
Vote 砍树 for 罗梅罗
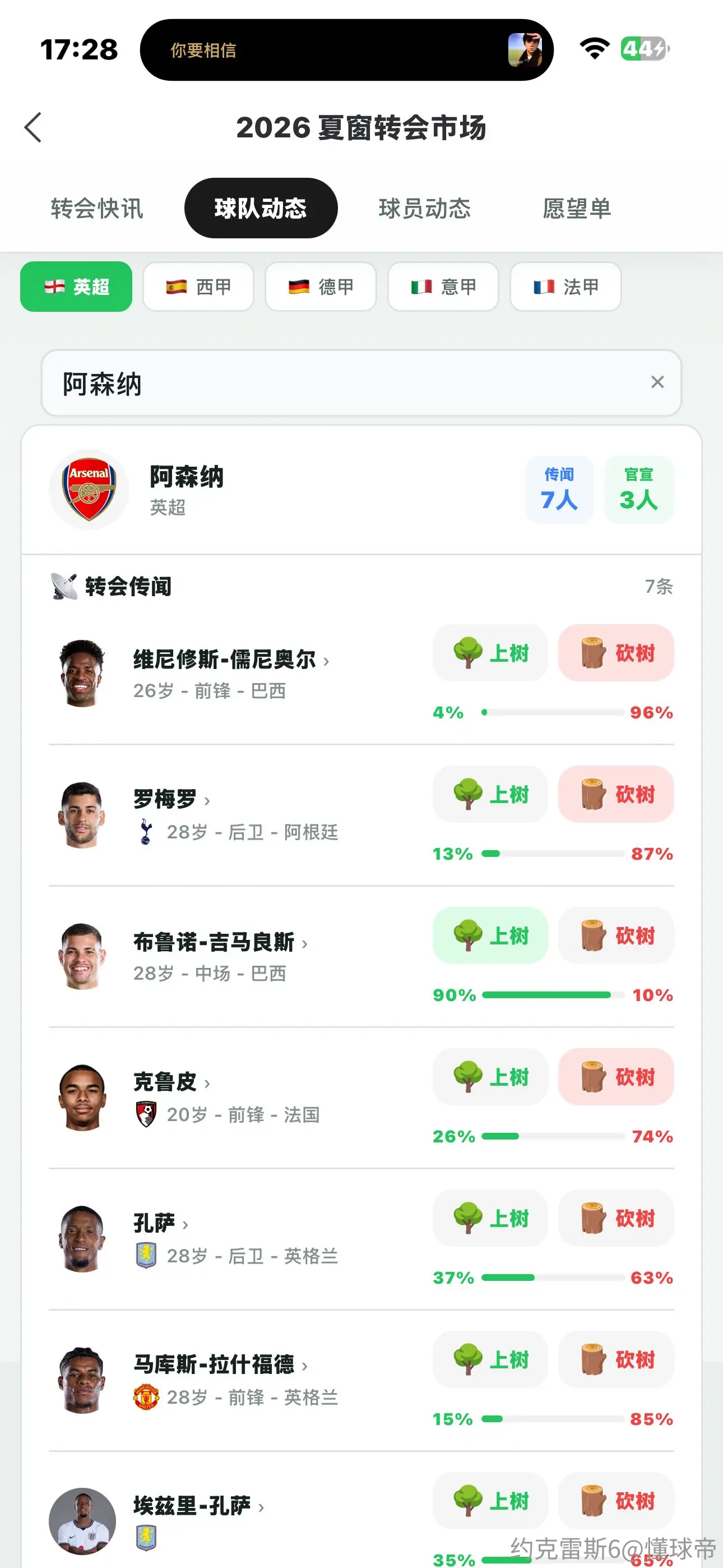point(616,794)
